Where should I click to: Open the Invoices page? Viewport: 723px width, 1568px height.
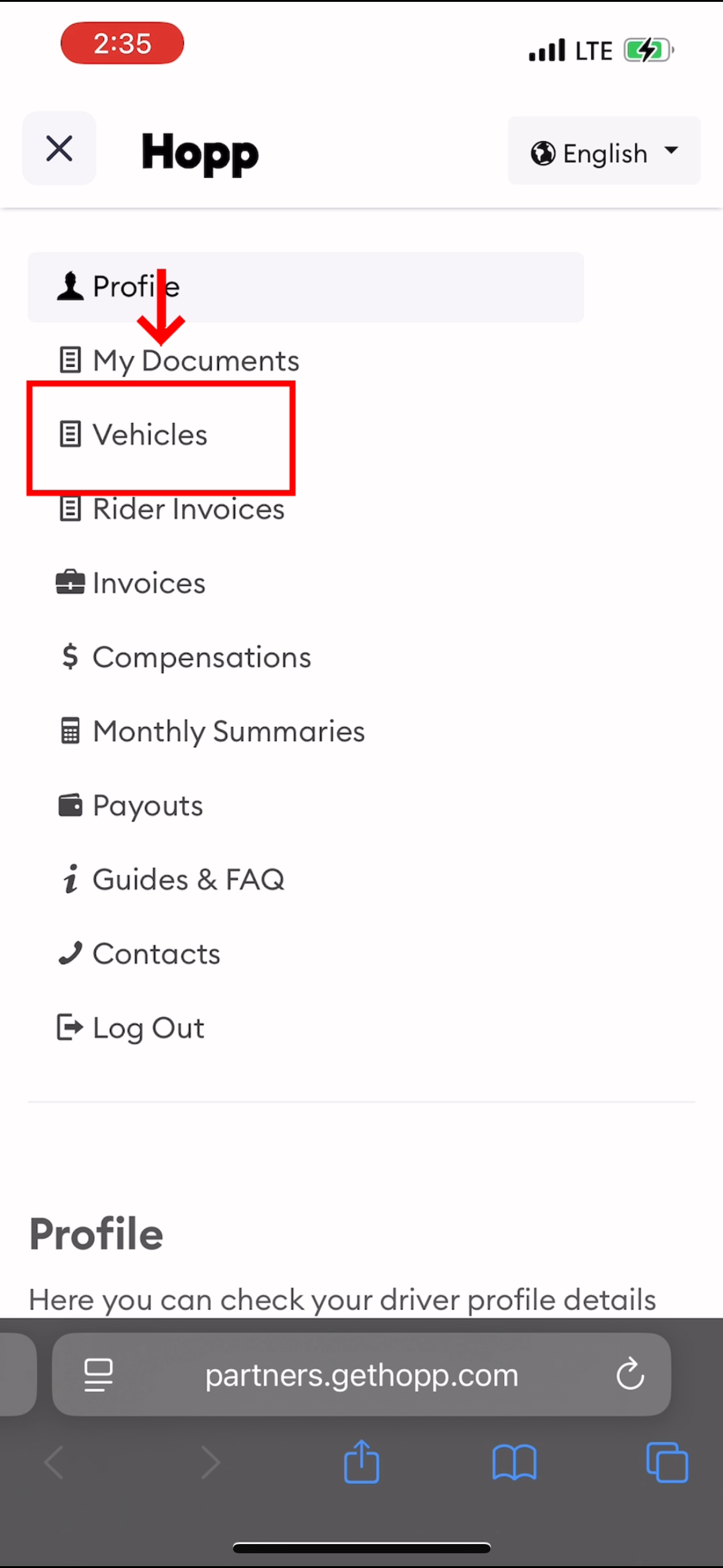148,583
